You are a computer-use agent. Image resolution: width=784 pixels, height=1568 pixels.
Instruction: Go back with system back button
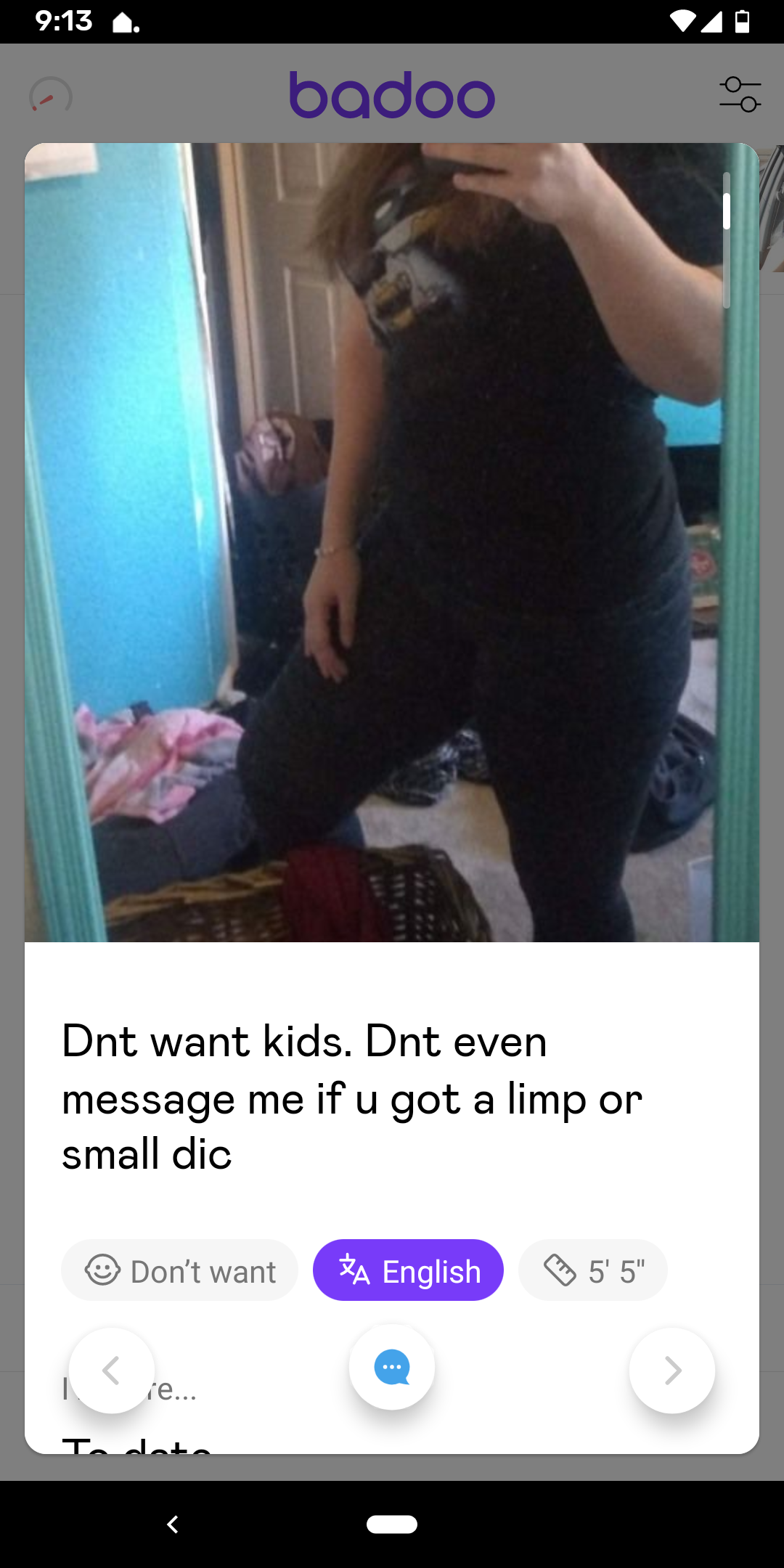point(173,1524)
